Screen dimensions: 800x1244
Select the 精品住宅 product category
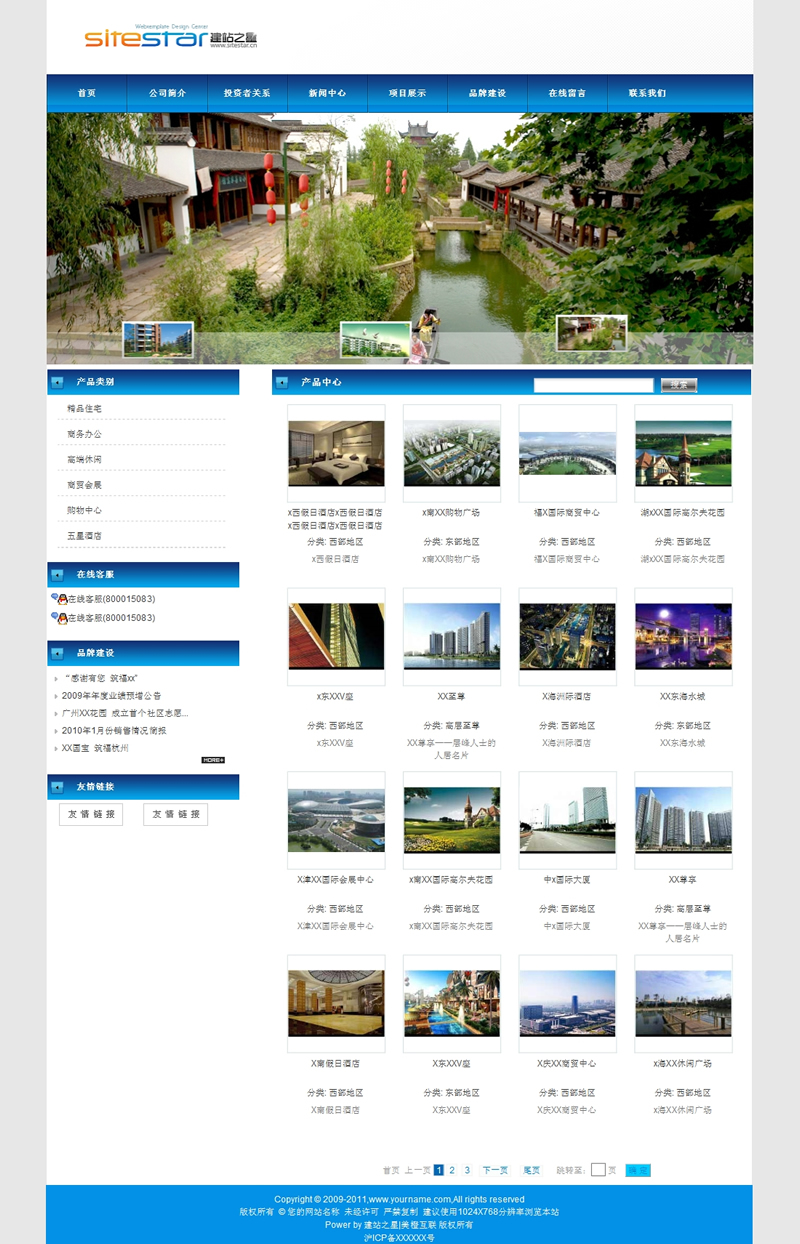click(x=84, y=409)
